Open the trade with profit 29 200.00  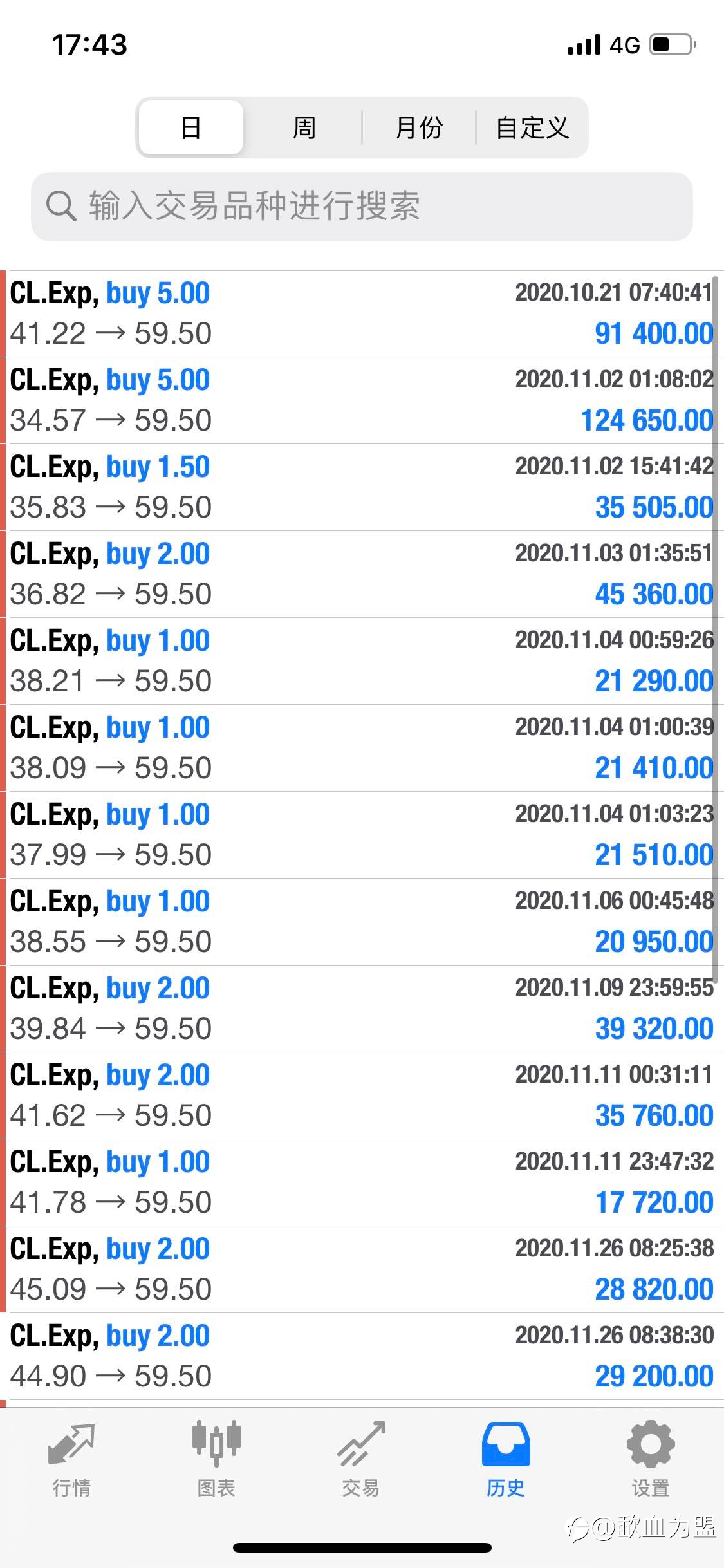pos(362,1357)
